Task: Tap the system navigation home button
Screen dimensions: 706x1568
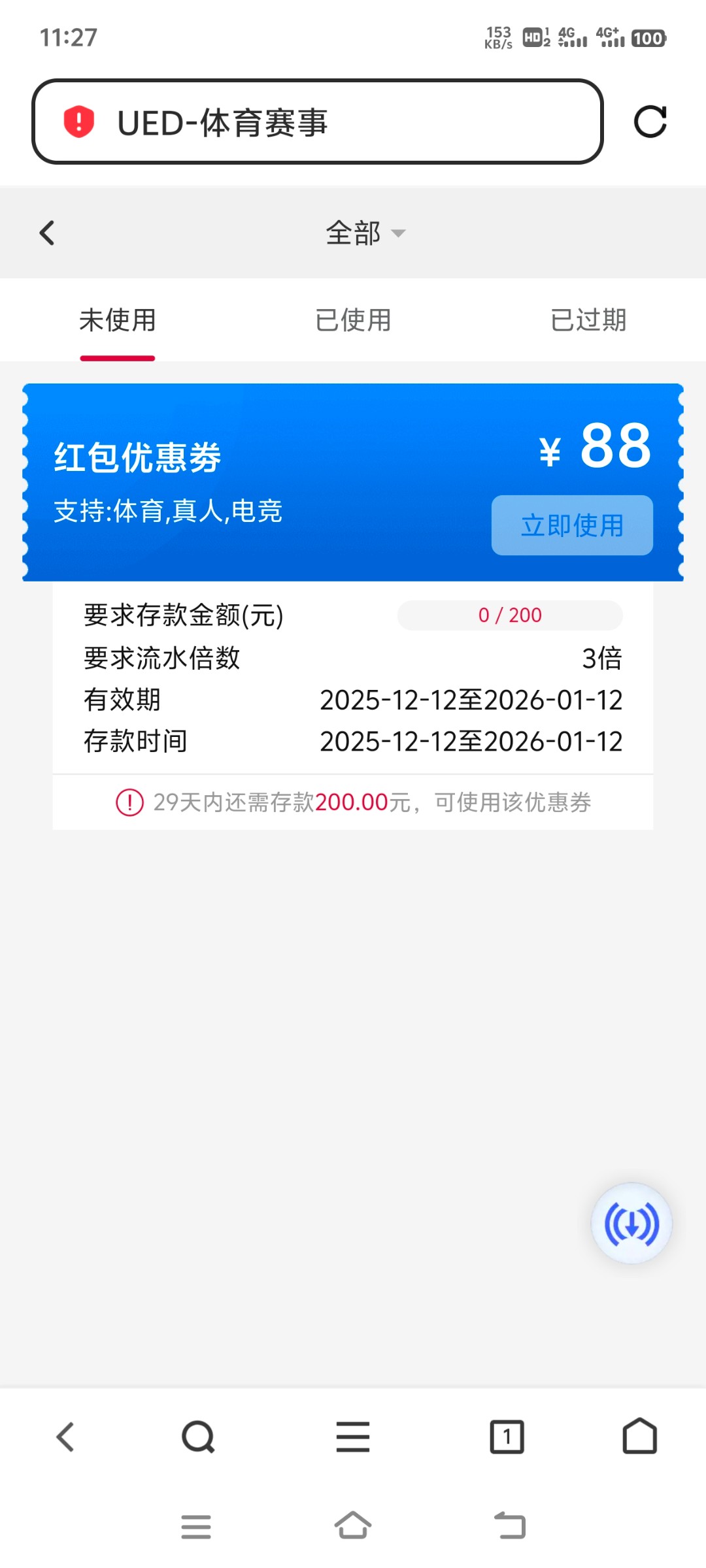Action: [x=352, y=1526]
